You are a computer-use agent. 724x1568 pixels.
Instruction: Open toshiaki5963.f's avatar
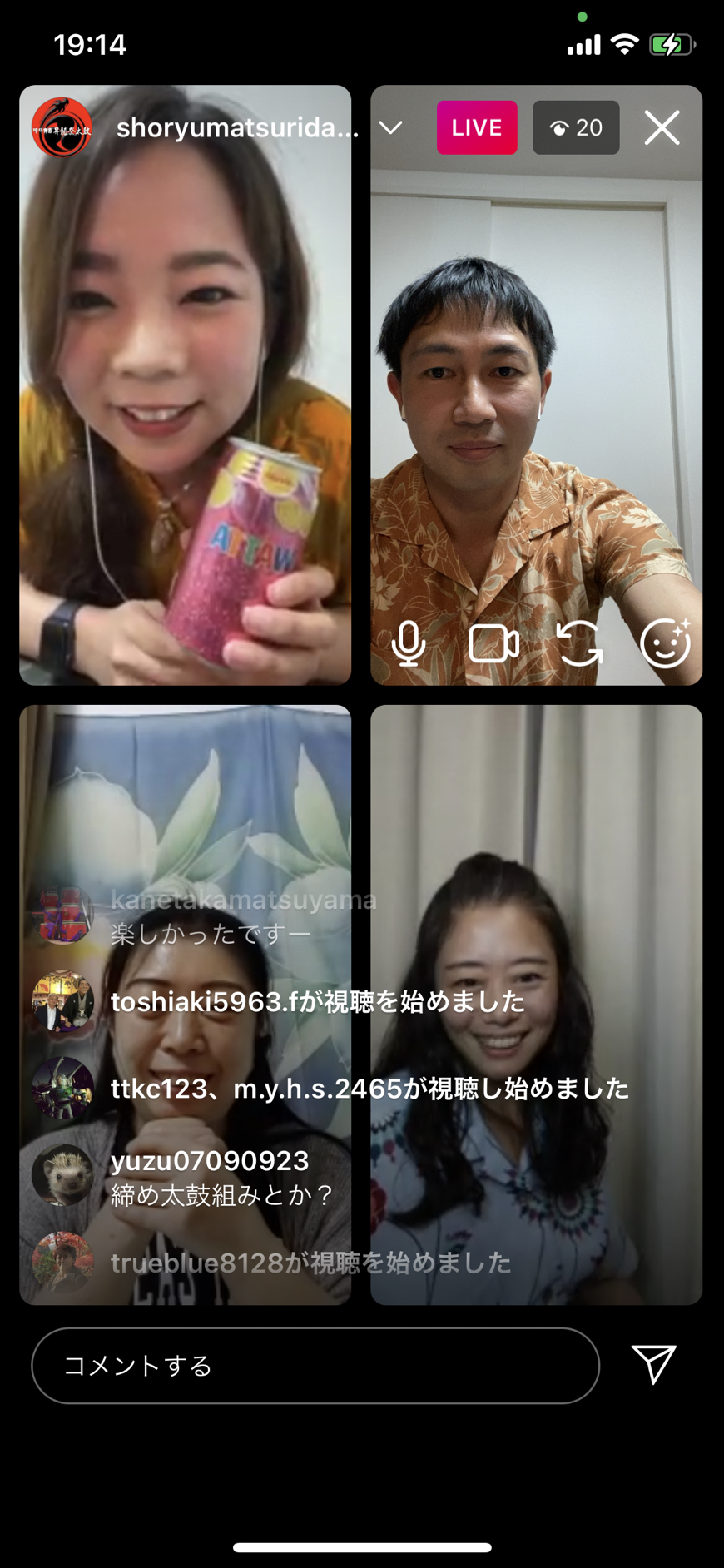62,1001
